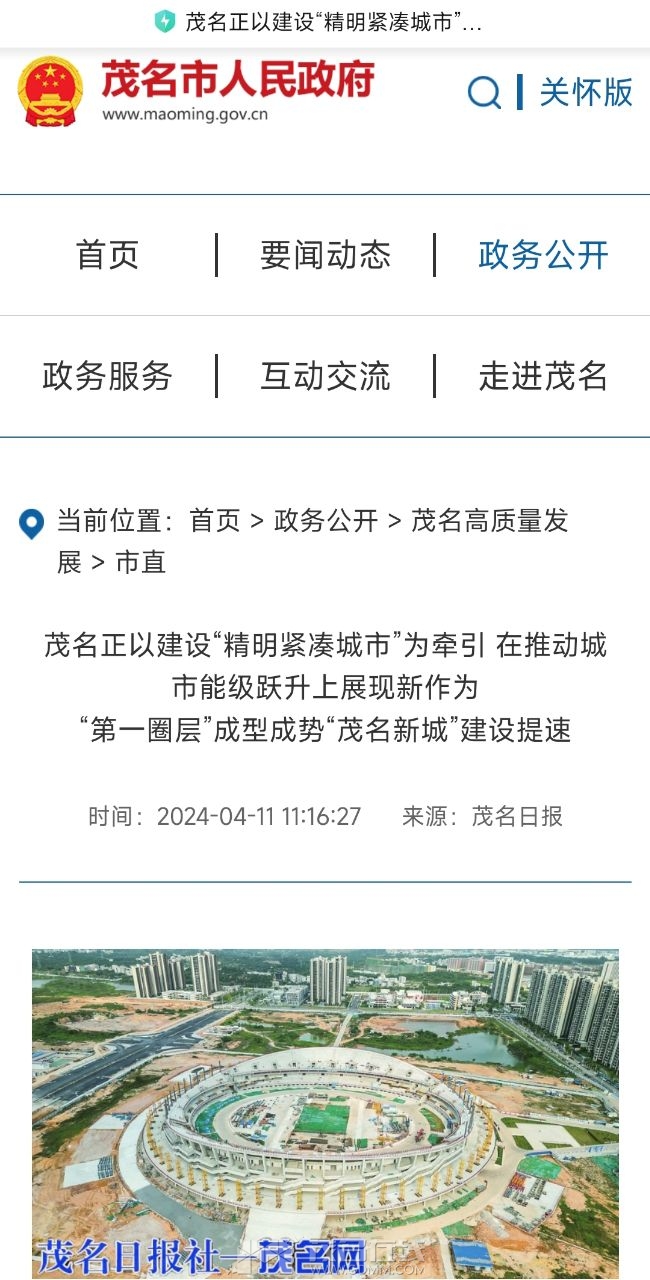Open 市直 breadcrumb link

click(x=140, y=562)
